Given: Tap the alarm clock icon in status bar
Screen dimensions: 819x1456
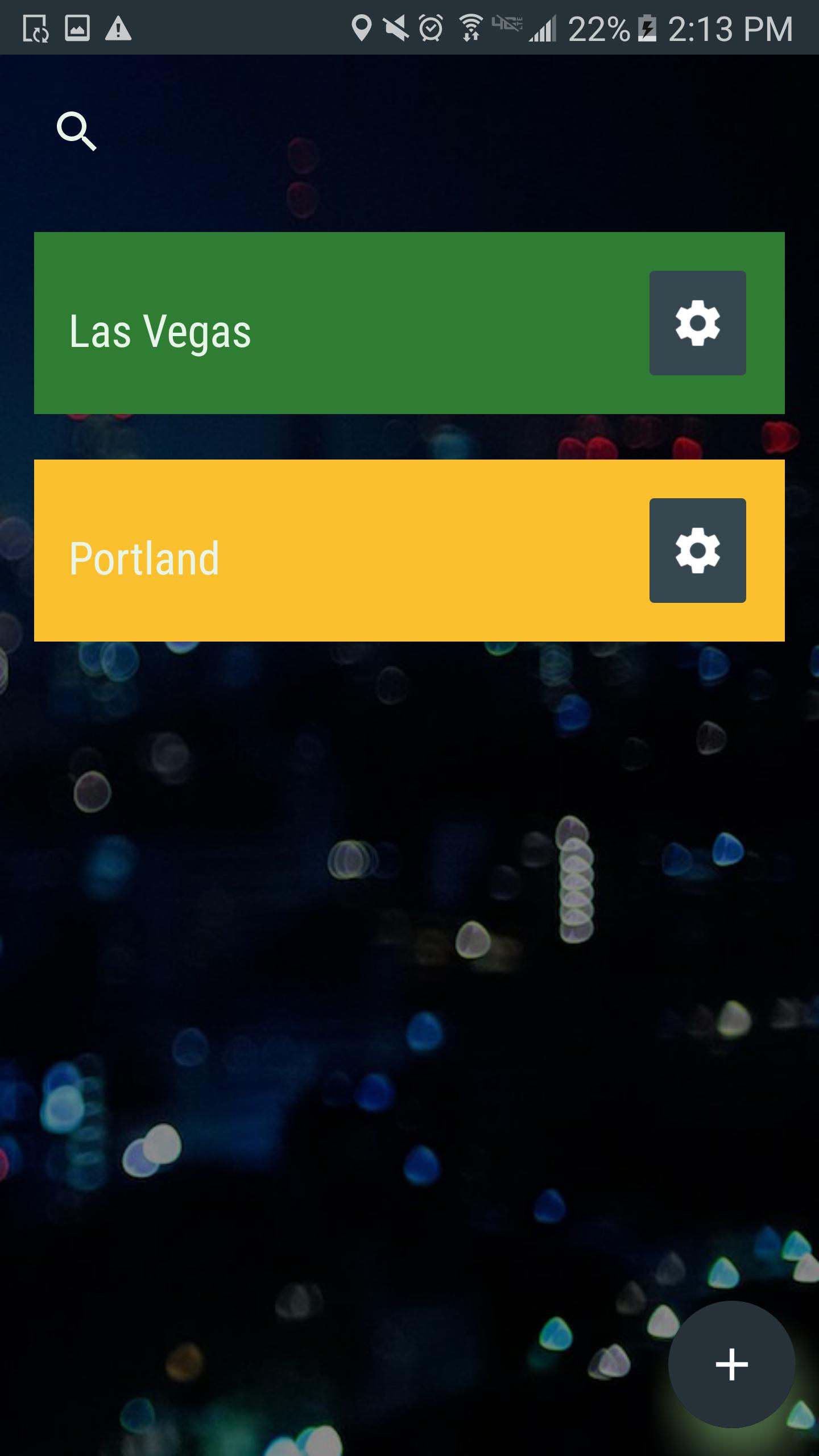Looking at the screenshot, I should [431, 27].
